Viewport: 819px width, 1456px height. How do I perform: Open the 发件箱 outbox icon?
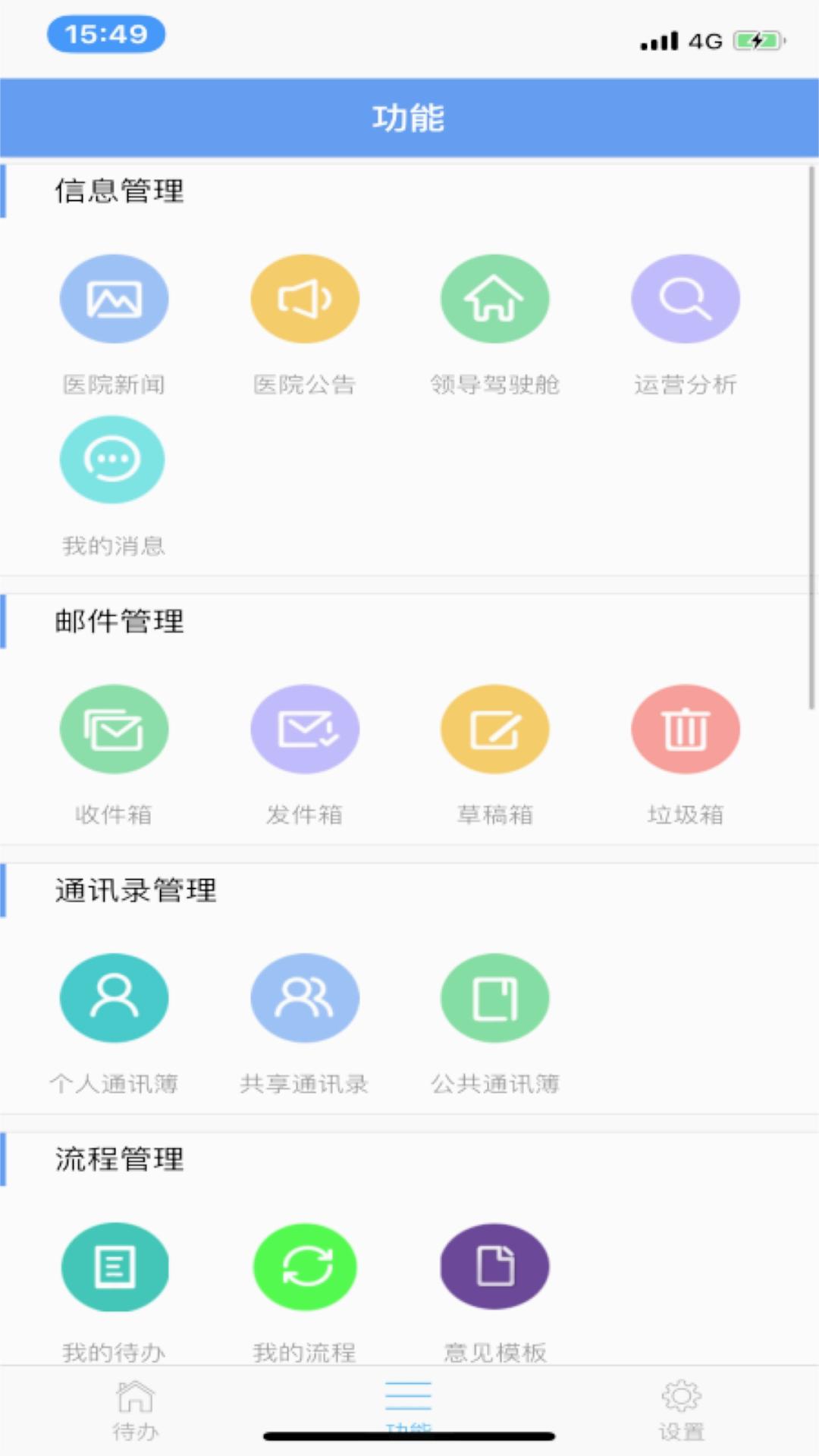click(305, 728)
